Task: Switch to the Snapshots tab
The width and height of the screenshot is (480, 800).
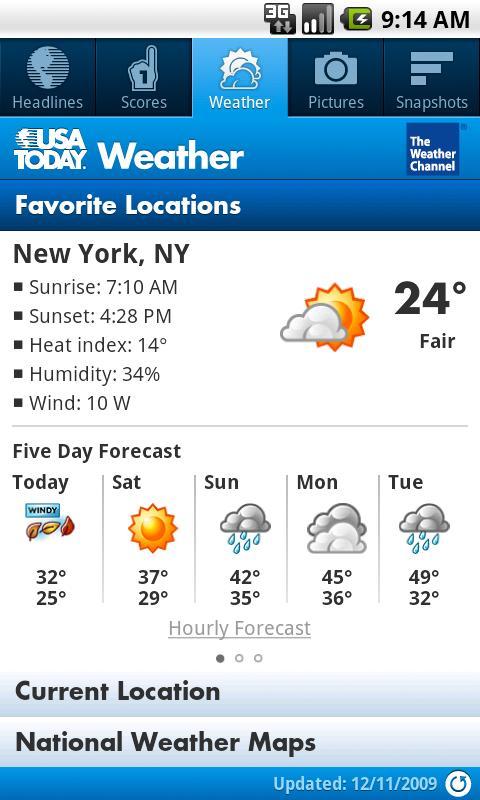Action: click(x=432, y=78)
